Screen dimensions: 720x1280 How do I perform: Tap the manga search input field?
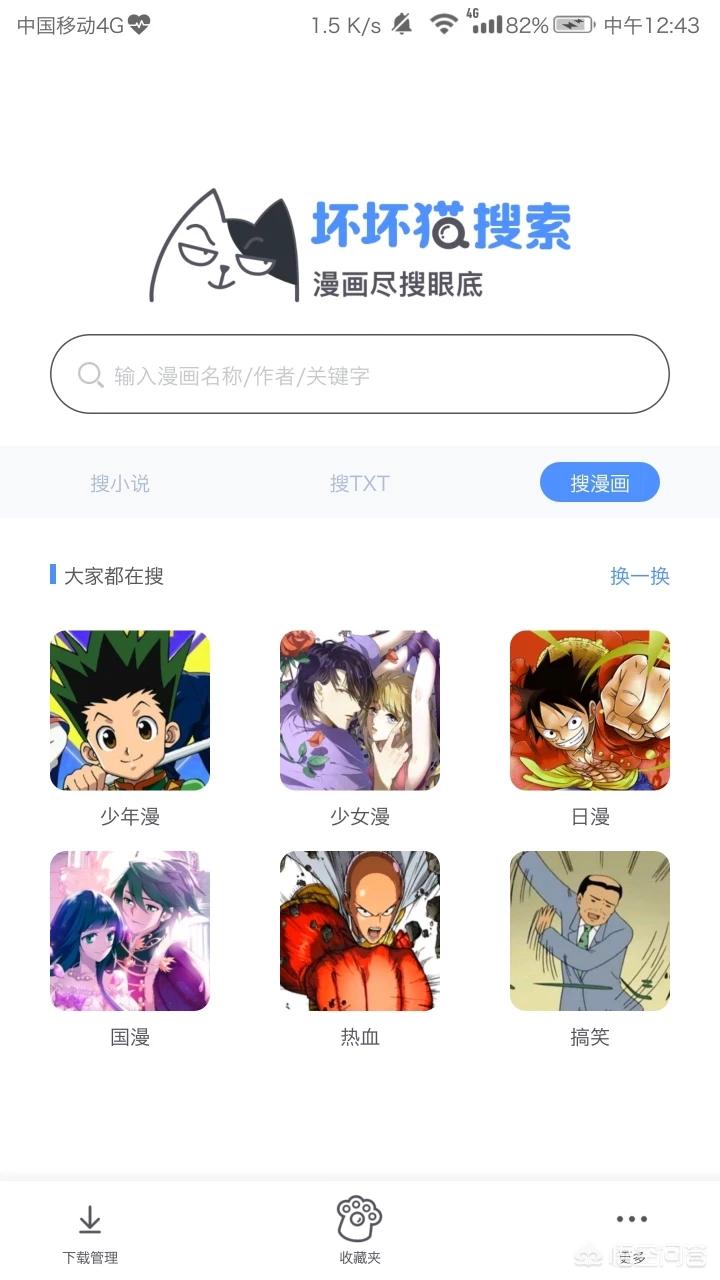click(x=360, y=375)
